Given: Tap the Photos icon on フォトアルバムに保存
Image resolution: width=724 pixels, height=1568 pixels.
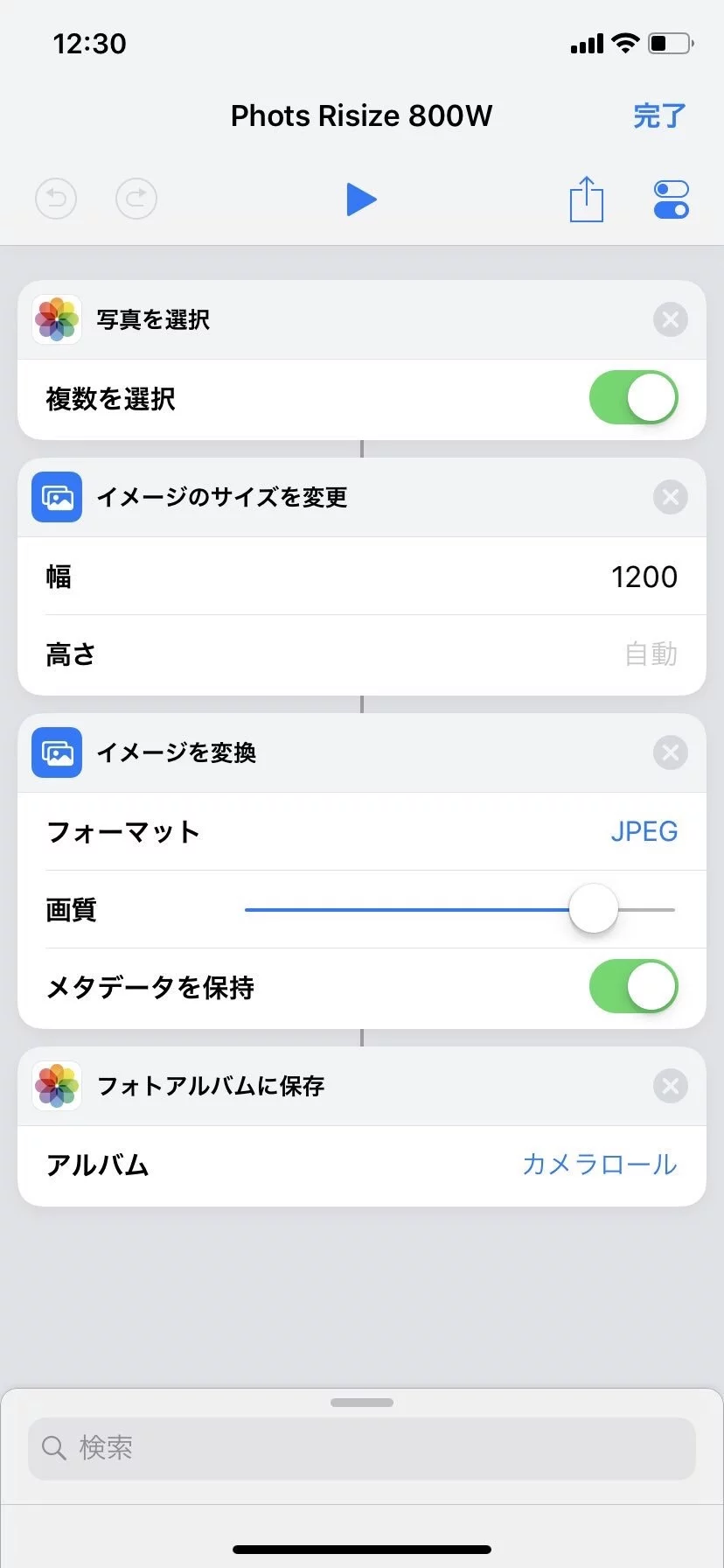Looking at the screenshot, I should [56, 1086].
